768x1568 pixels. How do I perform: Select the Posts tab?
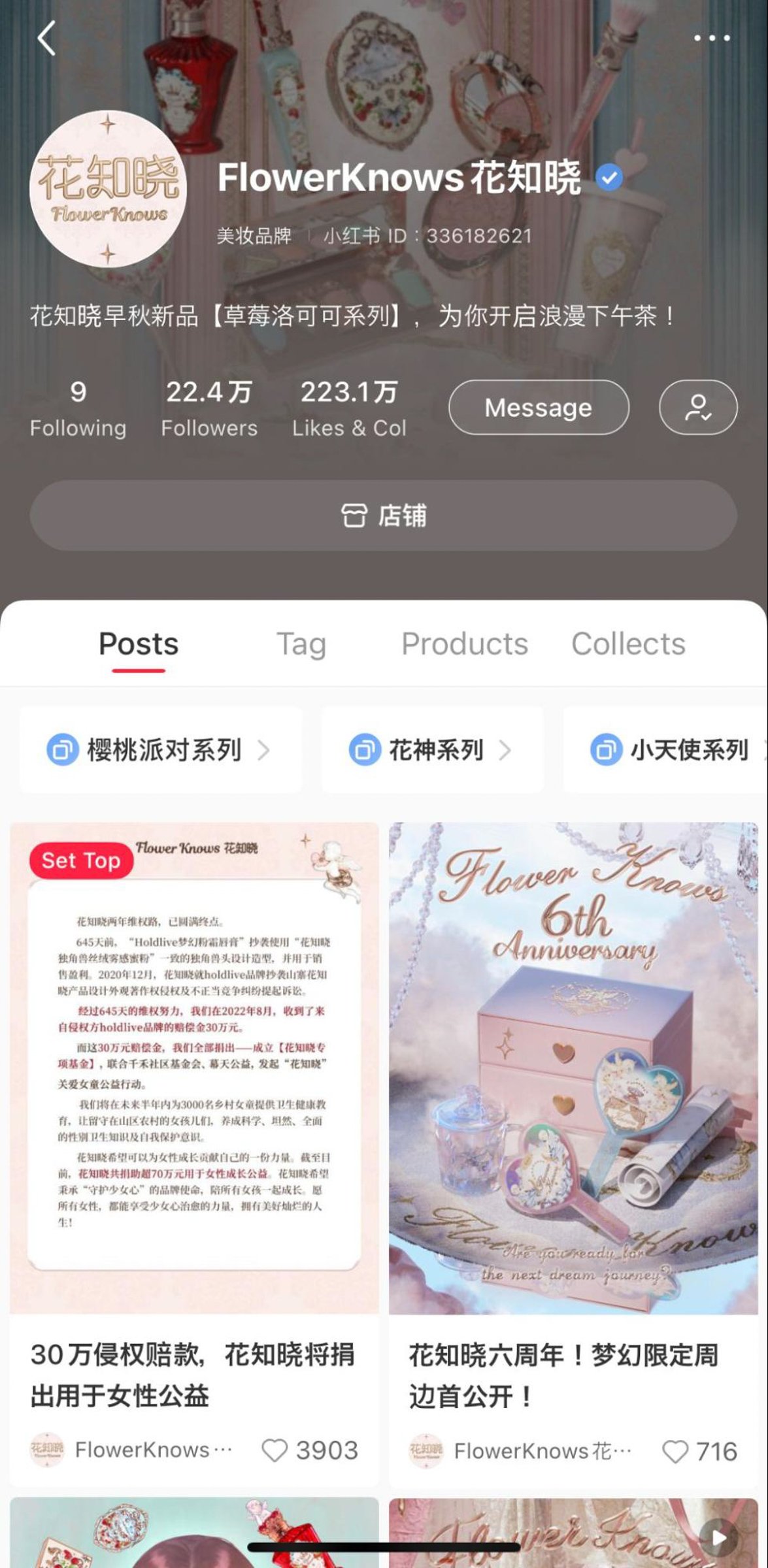click(139, 644)
